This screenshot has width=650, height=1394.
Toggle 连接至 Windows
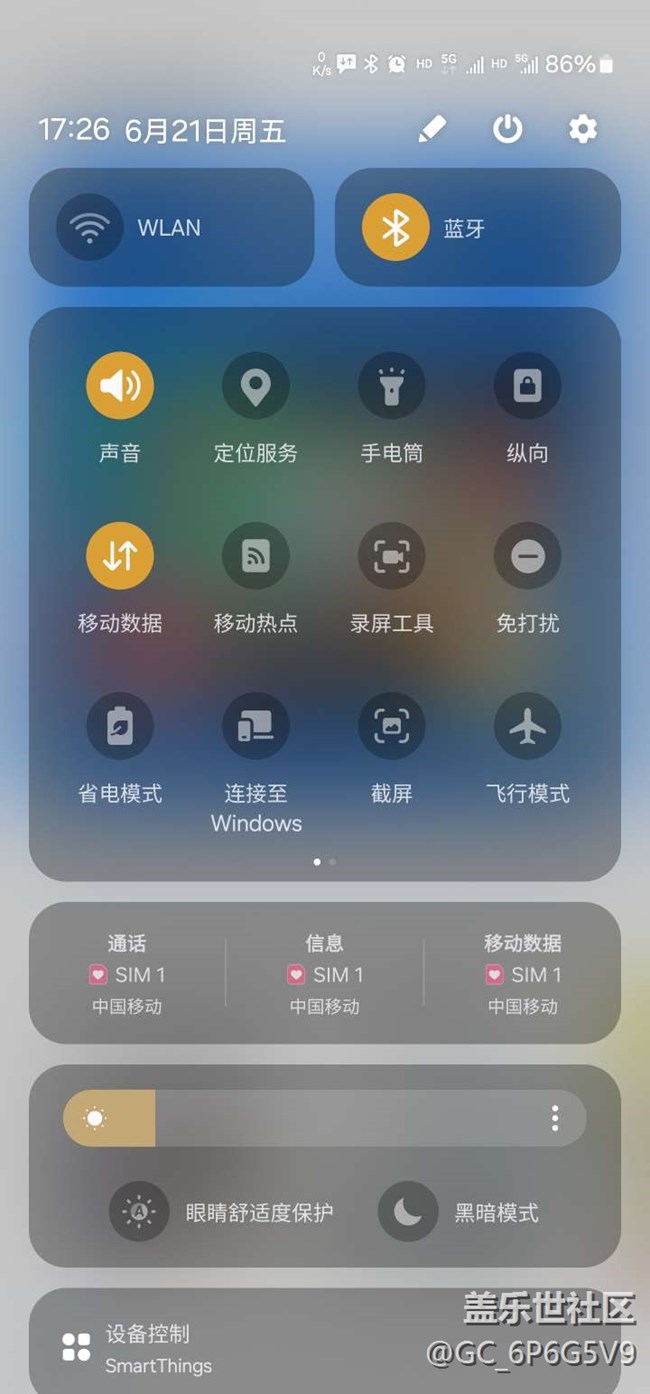click(x=256, y=727)
